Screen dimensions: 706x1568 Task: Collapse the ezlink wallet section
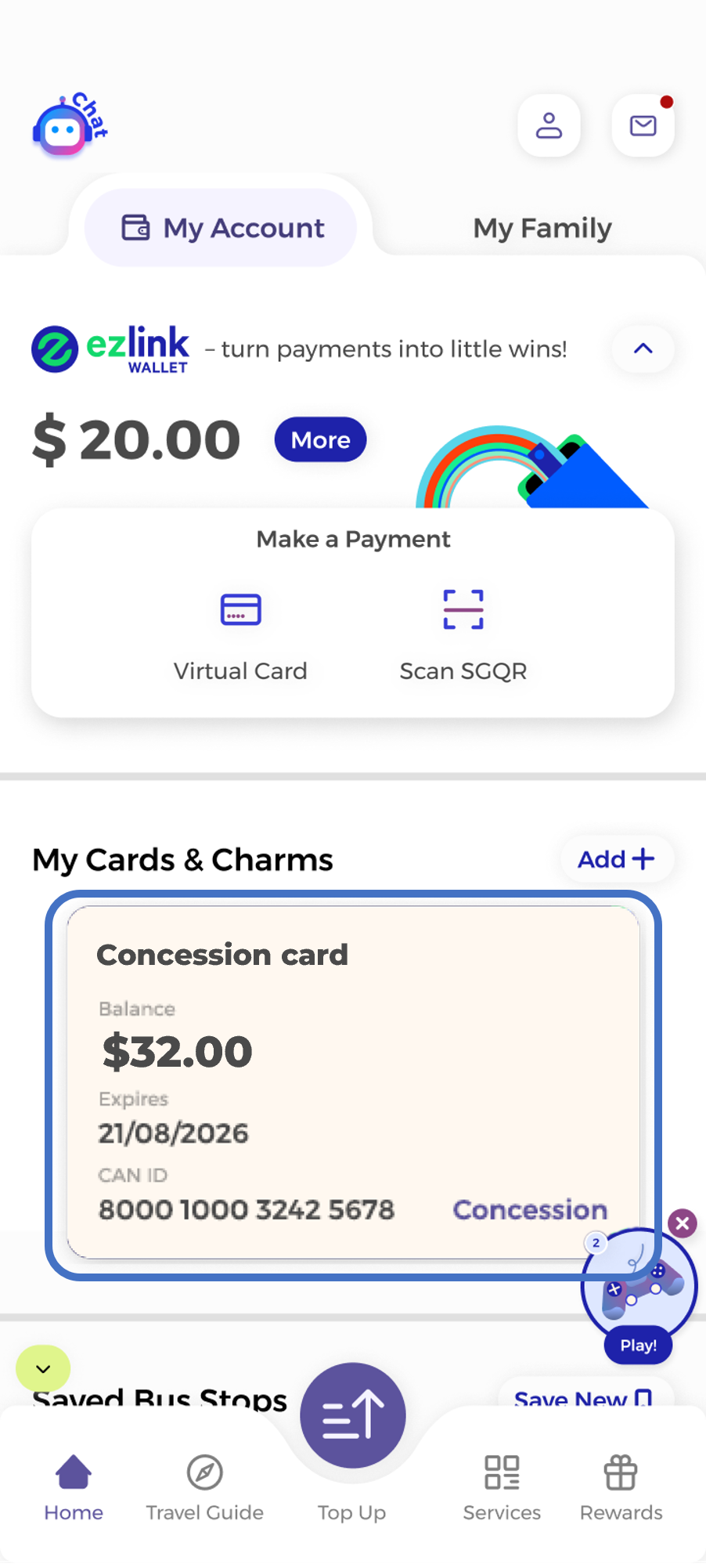click(643, 349)
